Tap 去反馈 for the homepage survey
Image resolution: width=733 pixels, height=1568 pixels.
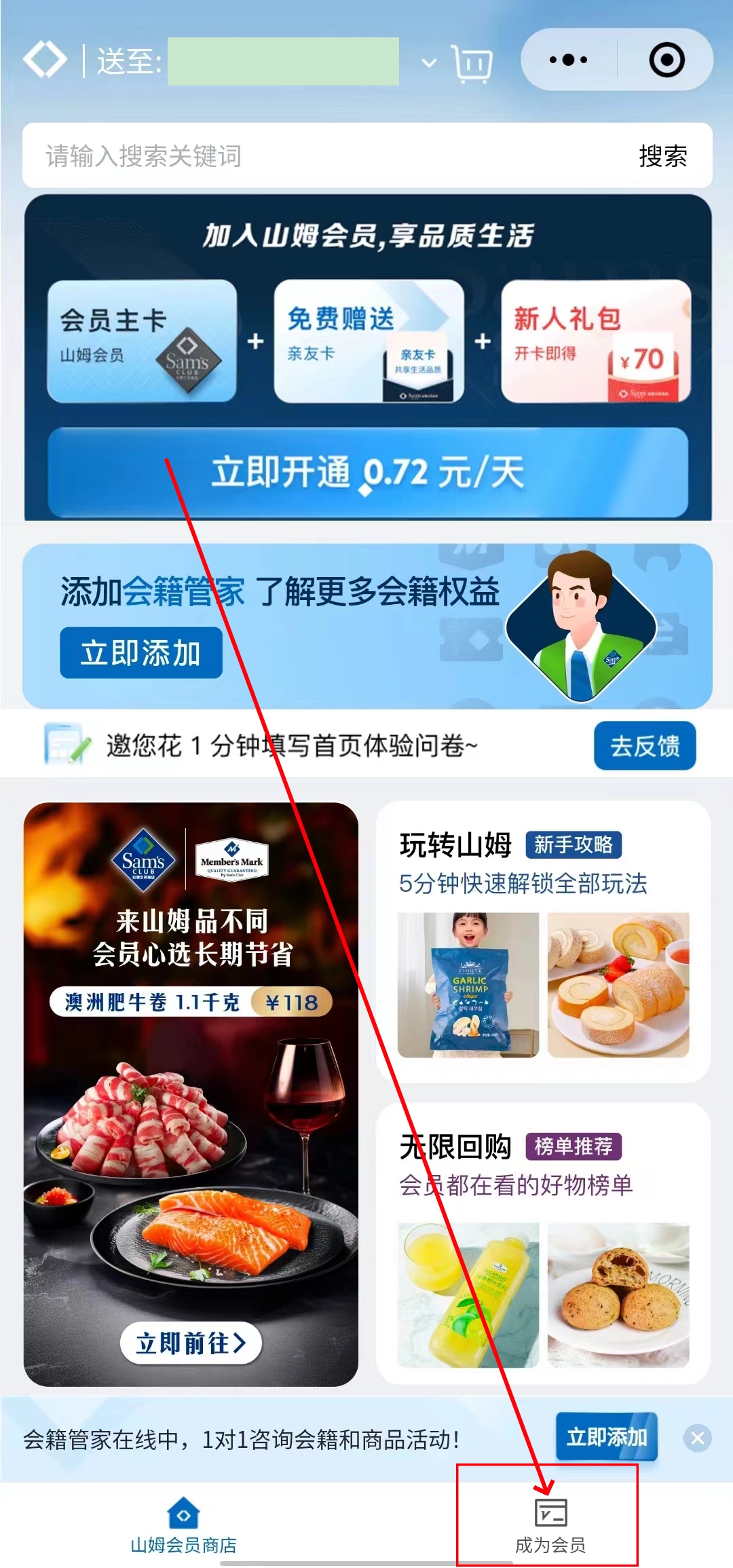click(x=645, y=745)
